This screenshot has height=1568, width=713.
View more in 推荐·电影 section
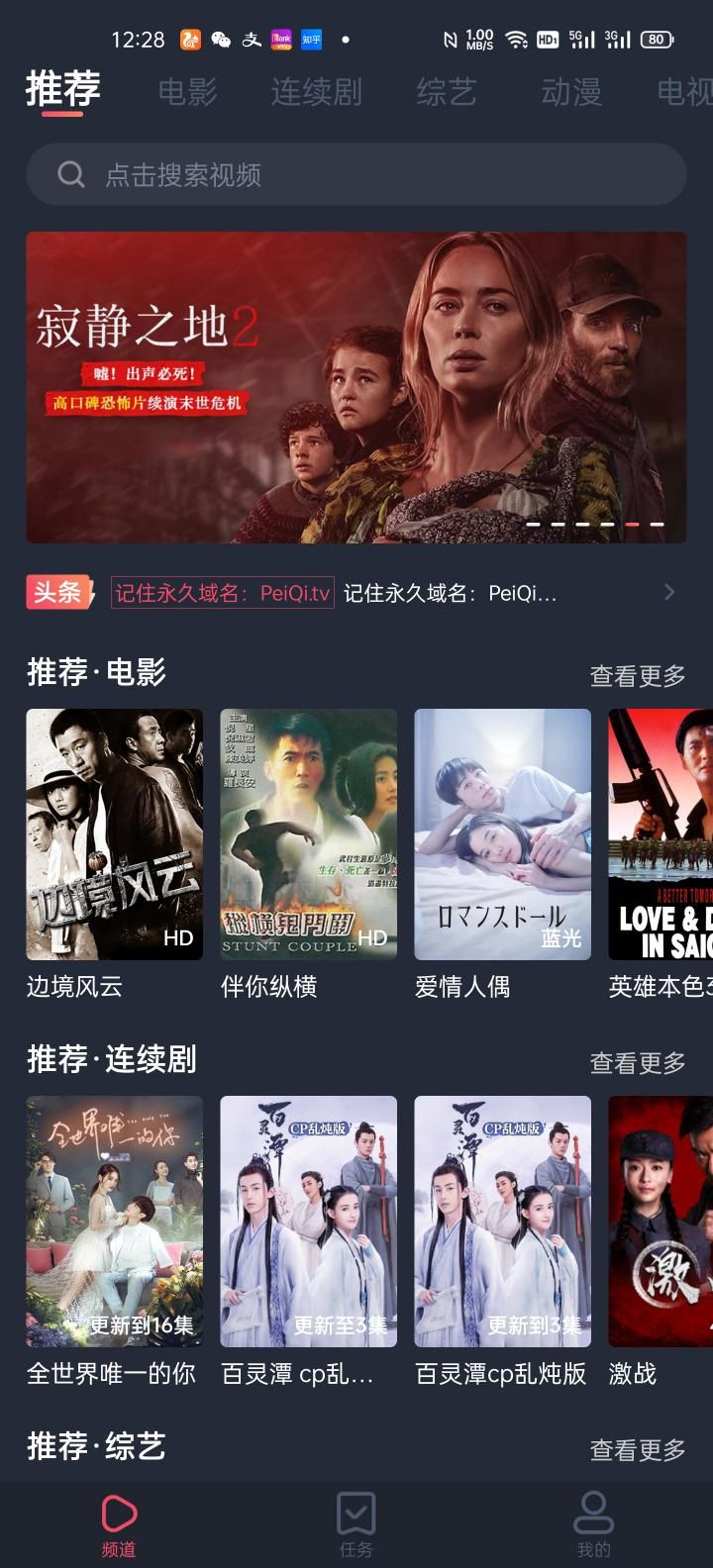pos(638,676)
